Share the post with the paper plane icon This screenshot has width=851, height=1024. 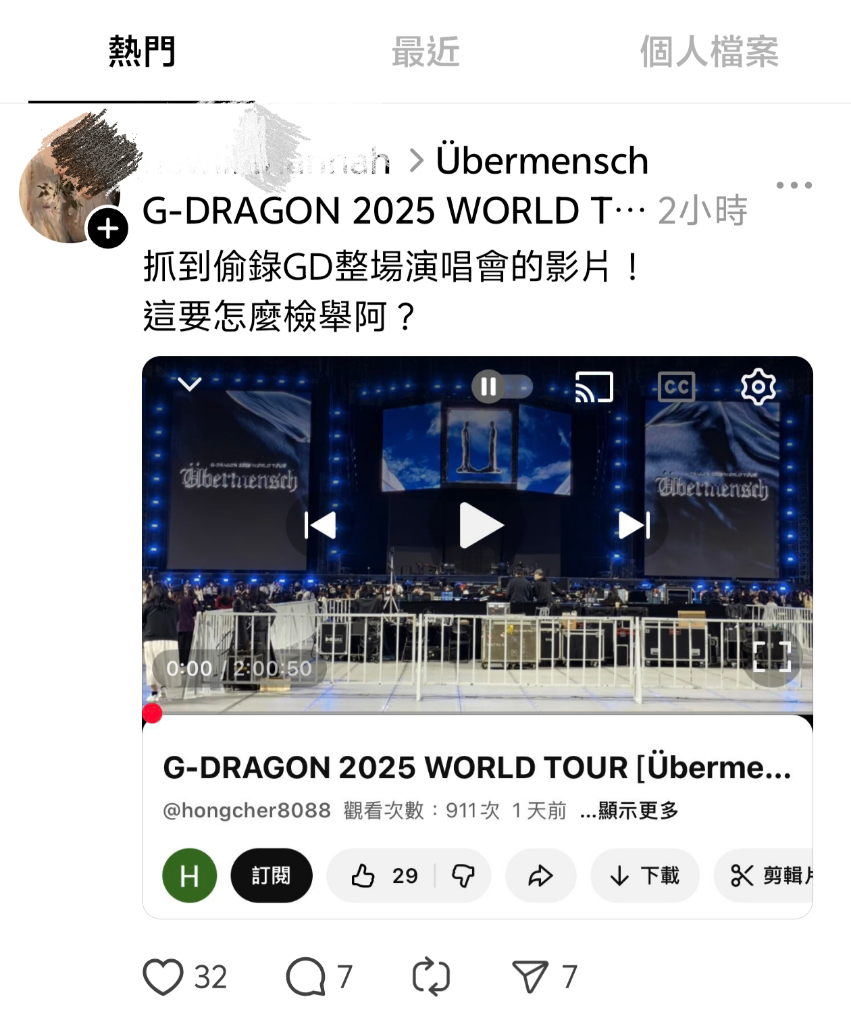(x=530, y=976)
